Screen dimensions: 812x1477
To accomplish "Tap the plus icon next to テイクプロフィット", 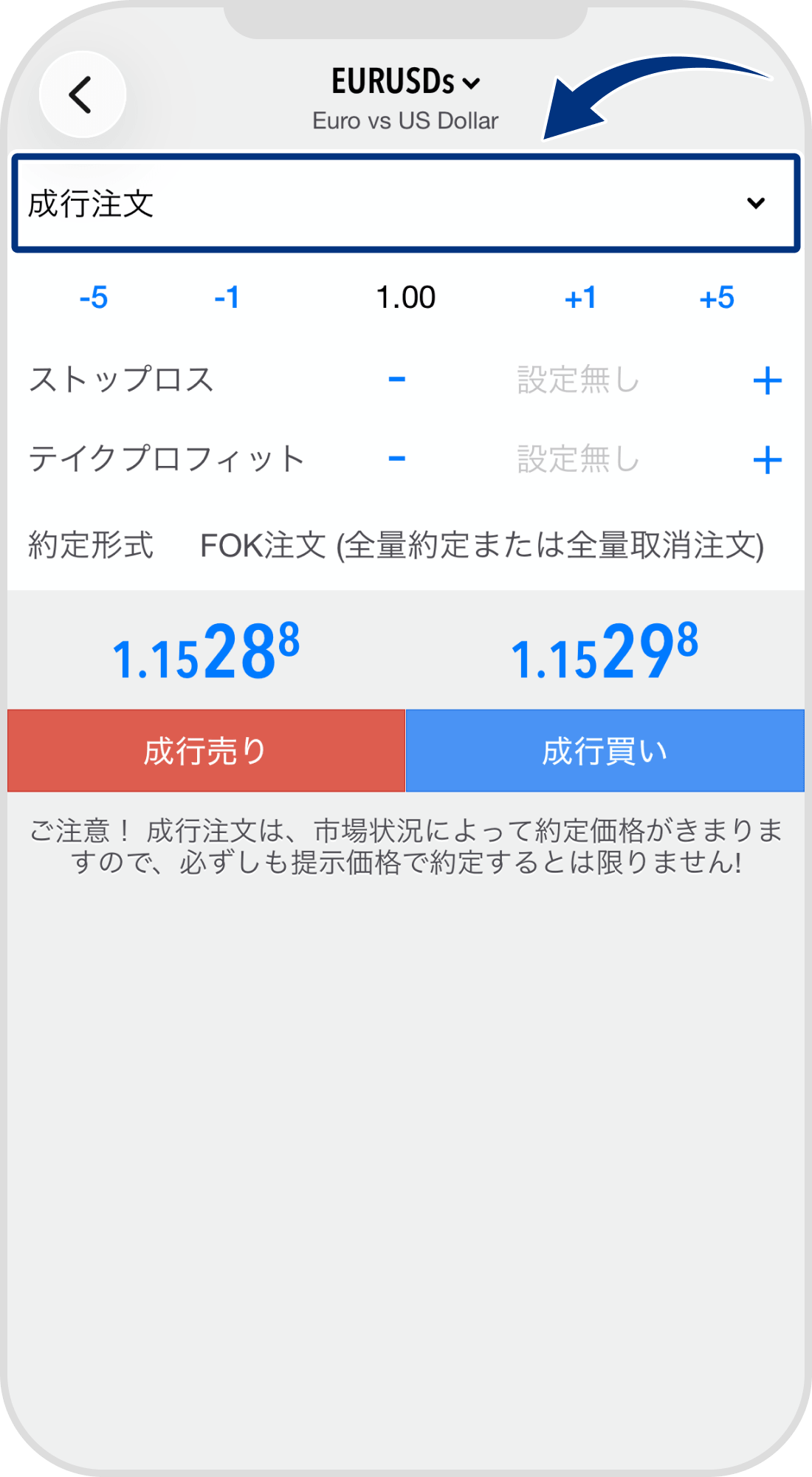I will coord(768,458).
